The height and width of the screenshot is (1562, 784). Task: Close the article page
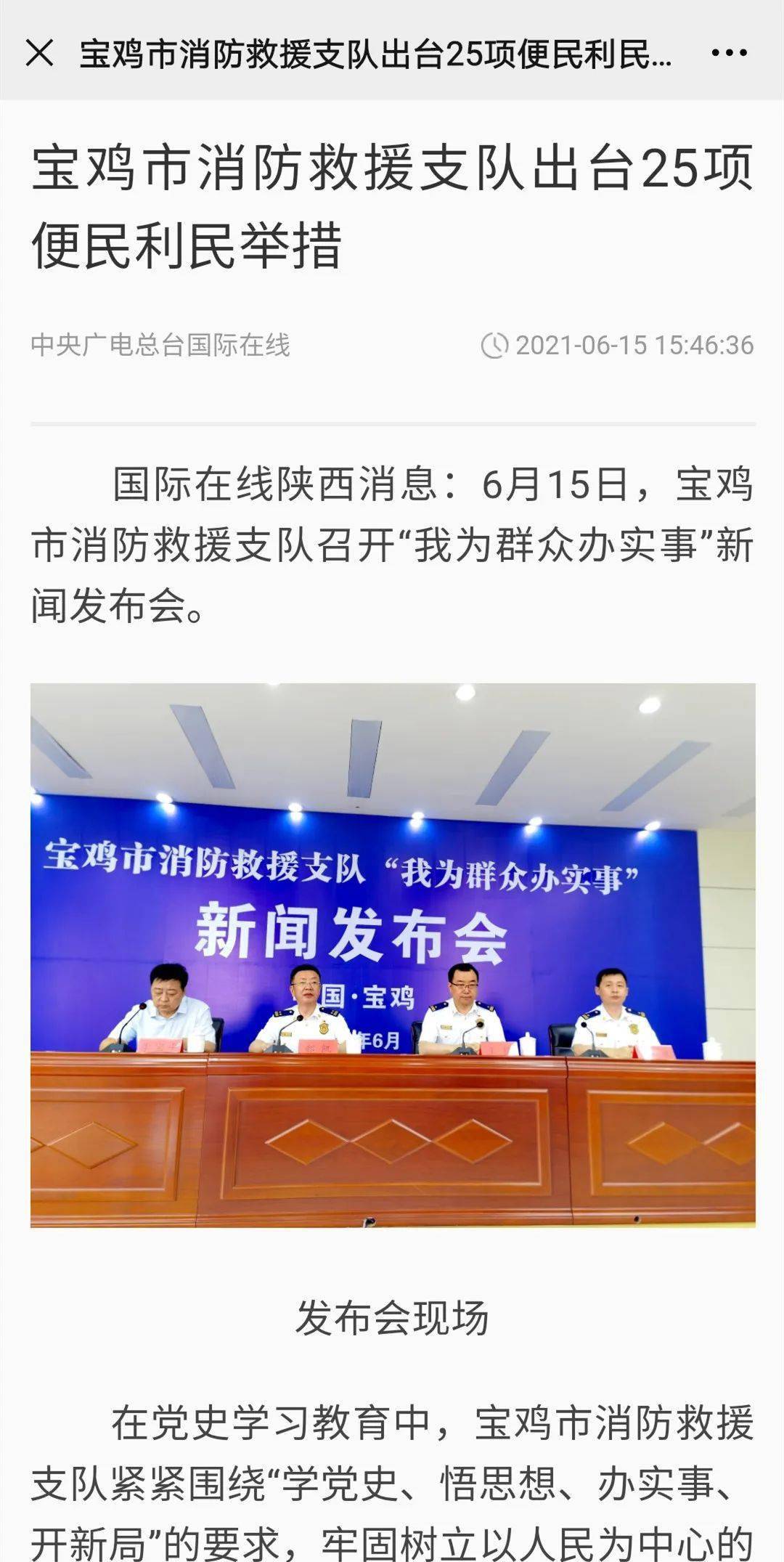tap(39, 53)
